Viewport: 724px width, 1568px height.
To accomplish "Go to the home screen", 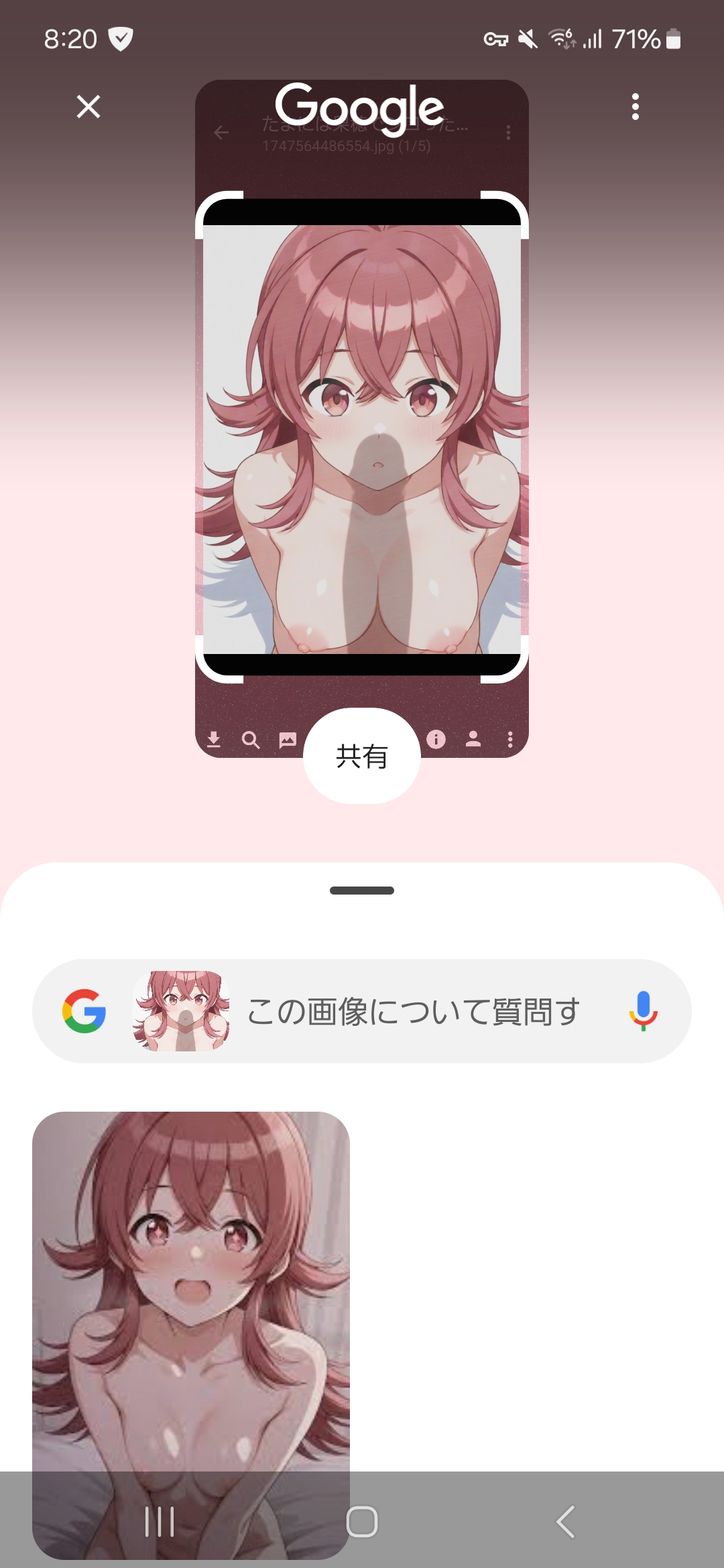I will pyautogui.click(x=362, y=1521).
